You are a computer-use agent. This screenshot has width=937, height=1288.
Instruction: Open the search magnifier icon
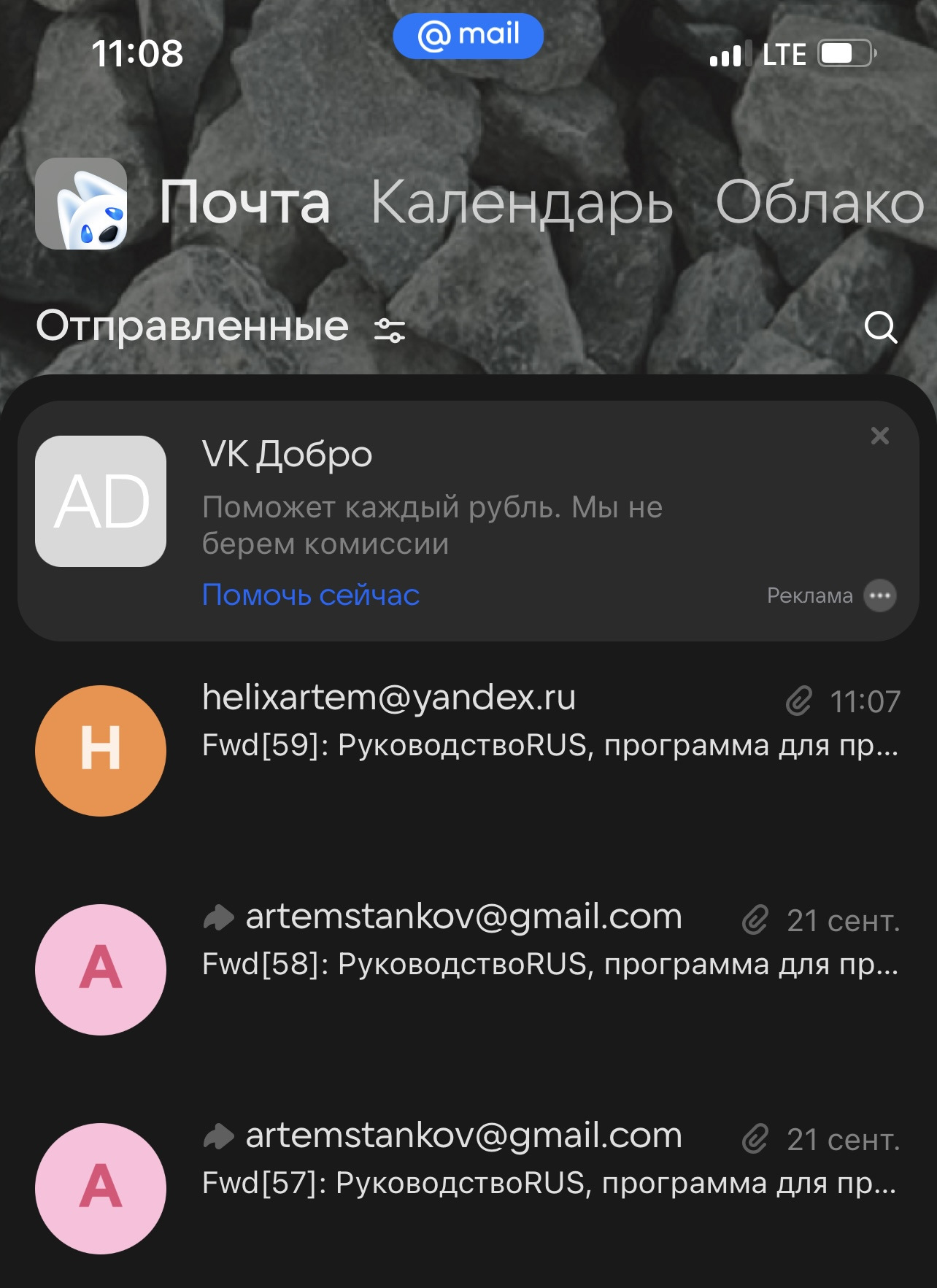tap(880, 328)
